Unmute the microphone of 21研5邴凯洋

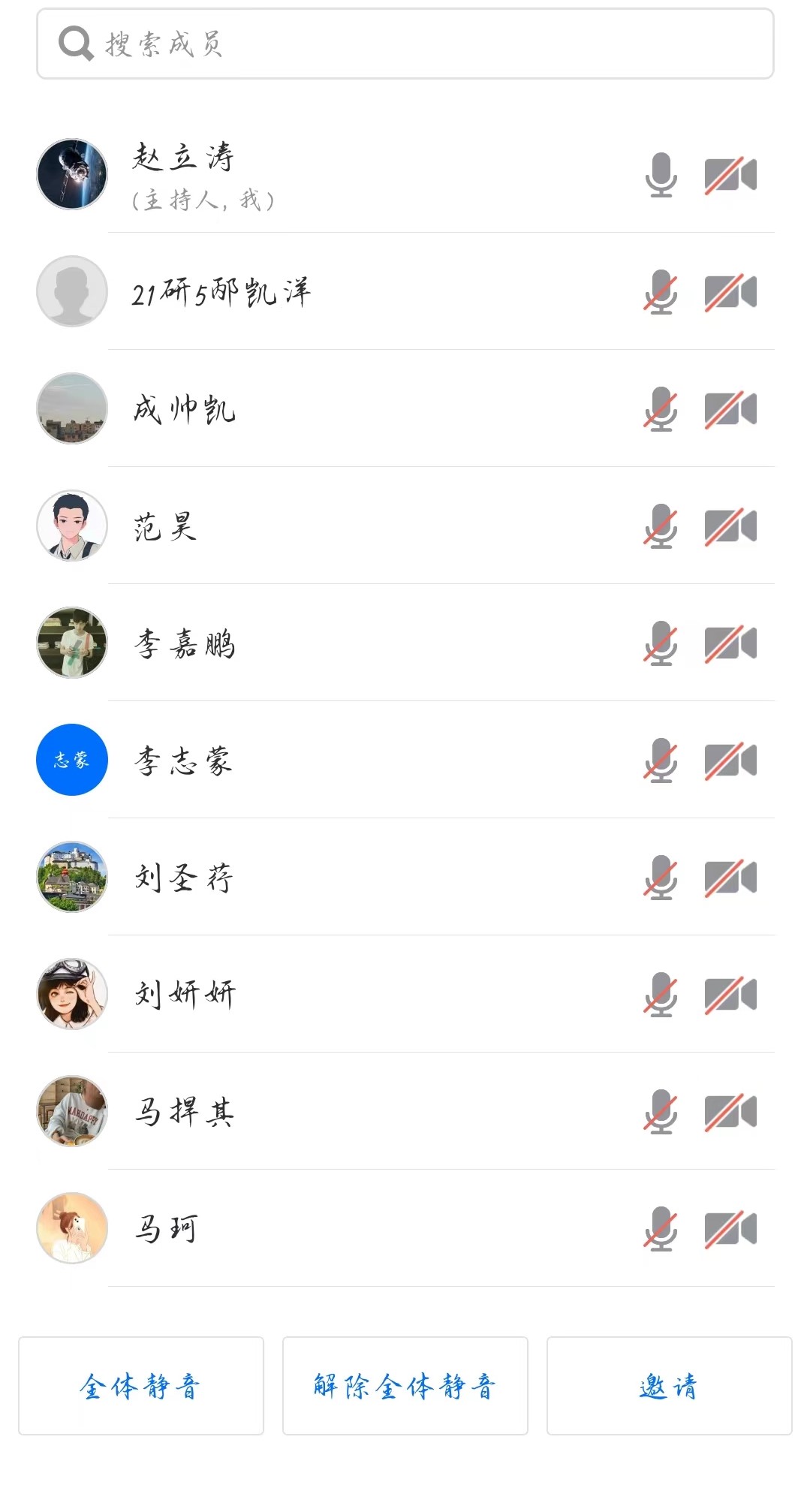pos(661,292)
